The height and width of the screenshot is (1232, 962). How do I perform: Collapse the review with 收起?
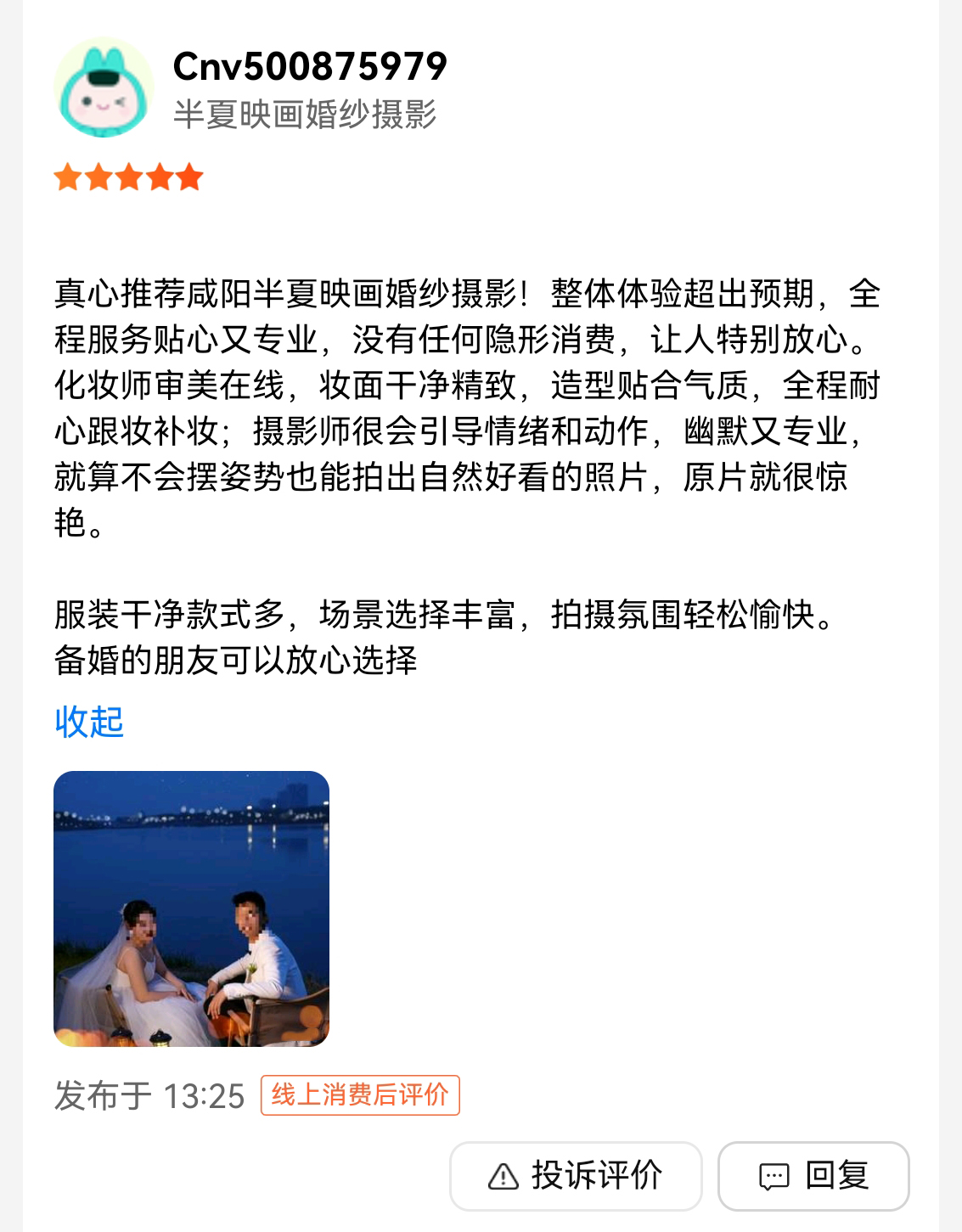pos(89,723)
